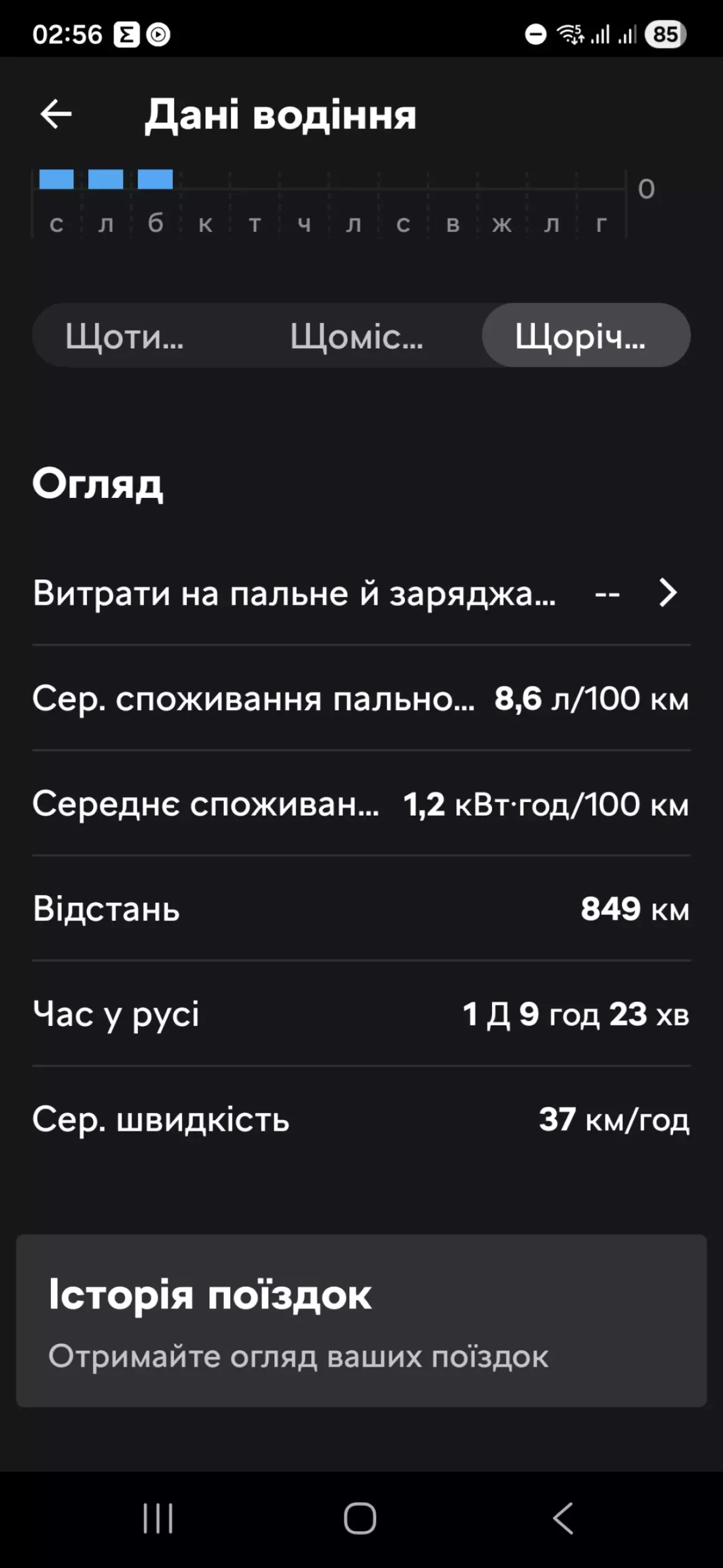Go back from Дані водіння screen

[x=56, y=114]
